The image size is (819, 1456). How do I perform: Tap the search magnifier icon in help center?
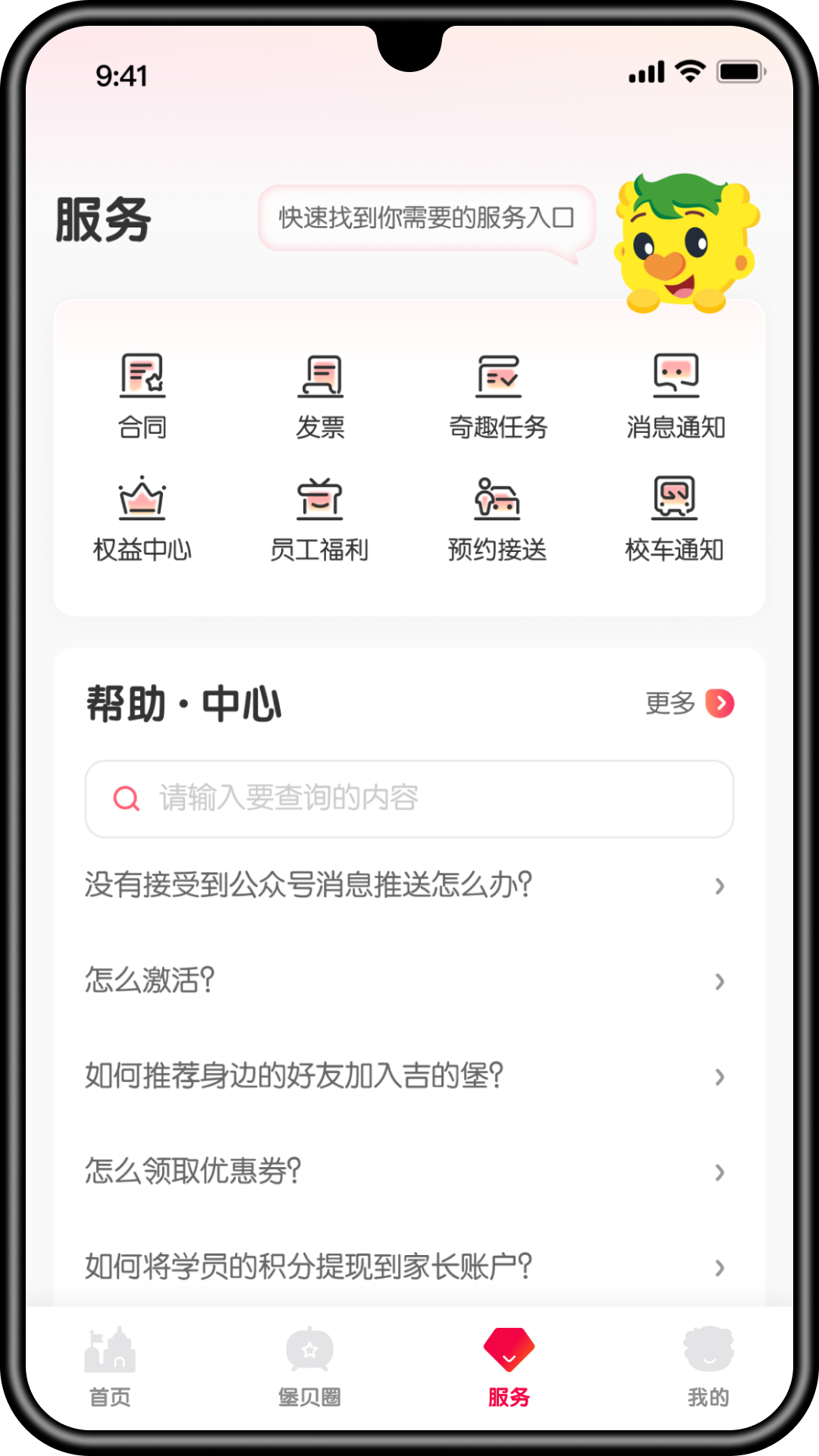pyautogui.click(x=126, y=799)
